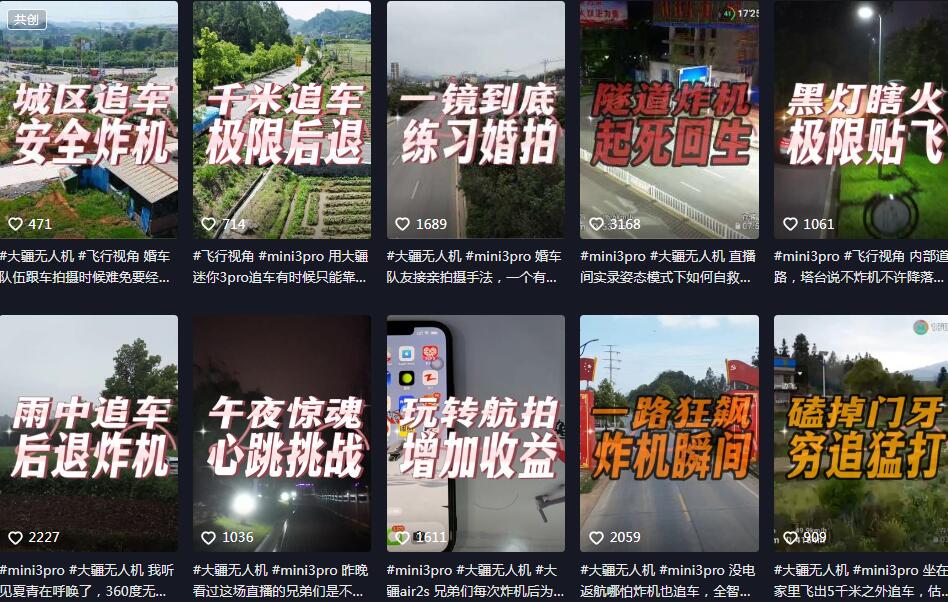Open the 一镜到底 练习婚拍 video
Viewport: 948px width, 602px height.
tap(476, 120)
